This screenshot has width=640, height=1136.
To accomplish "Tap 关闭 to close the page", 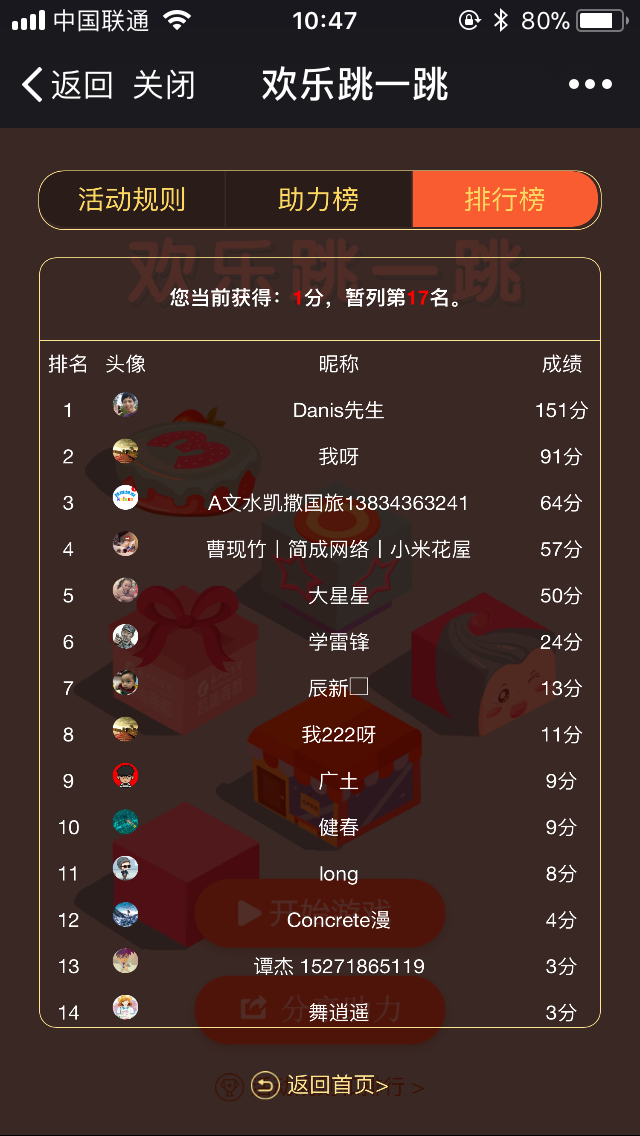I will coord(164,85).
